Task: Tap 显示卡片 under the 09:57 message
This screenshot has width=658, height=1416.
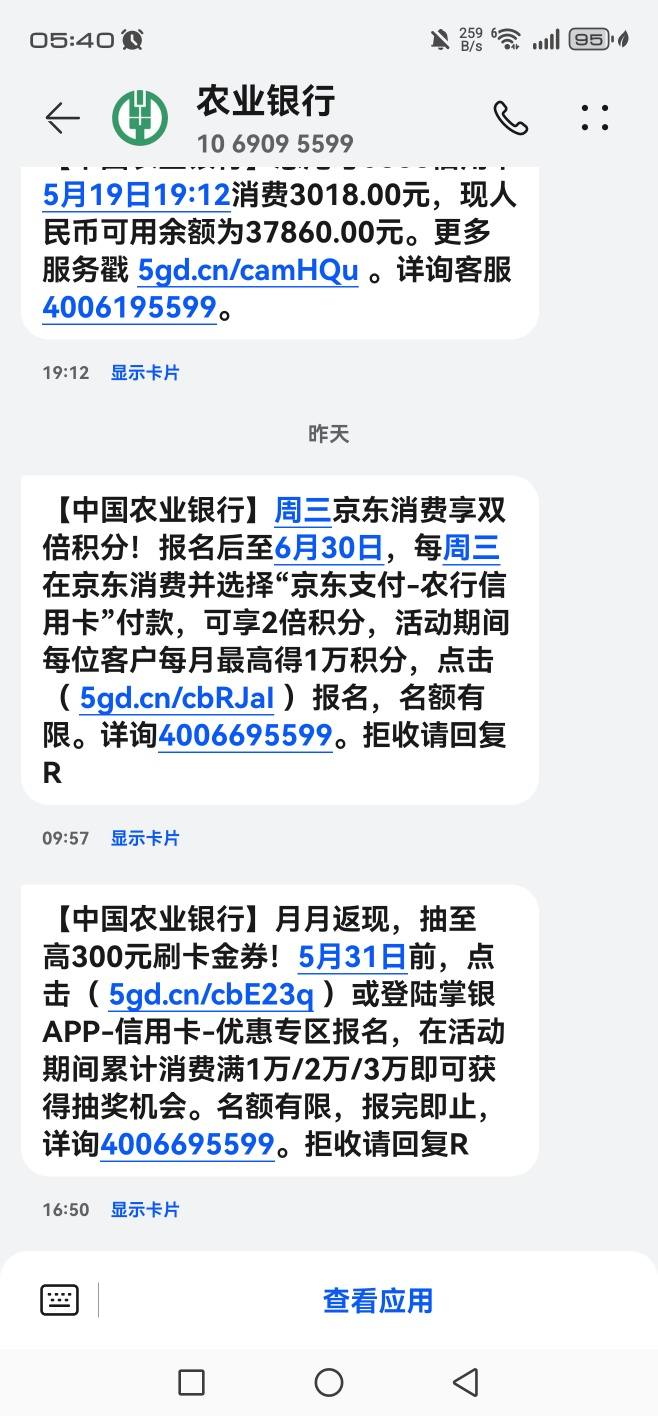Action: (x=145, y=838)
